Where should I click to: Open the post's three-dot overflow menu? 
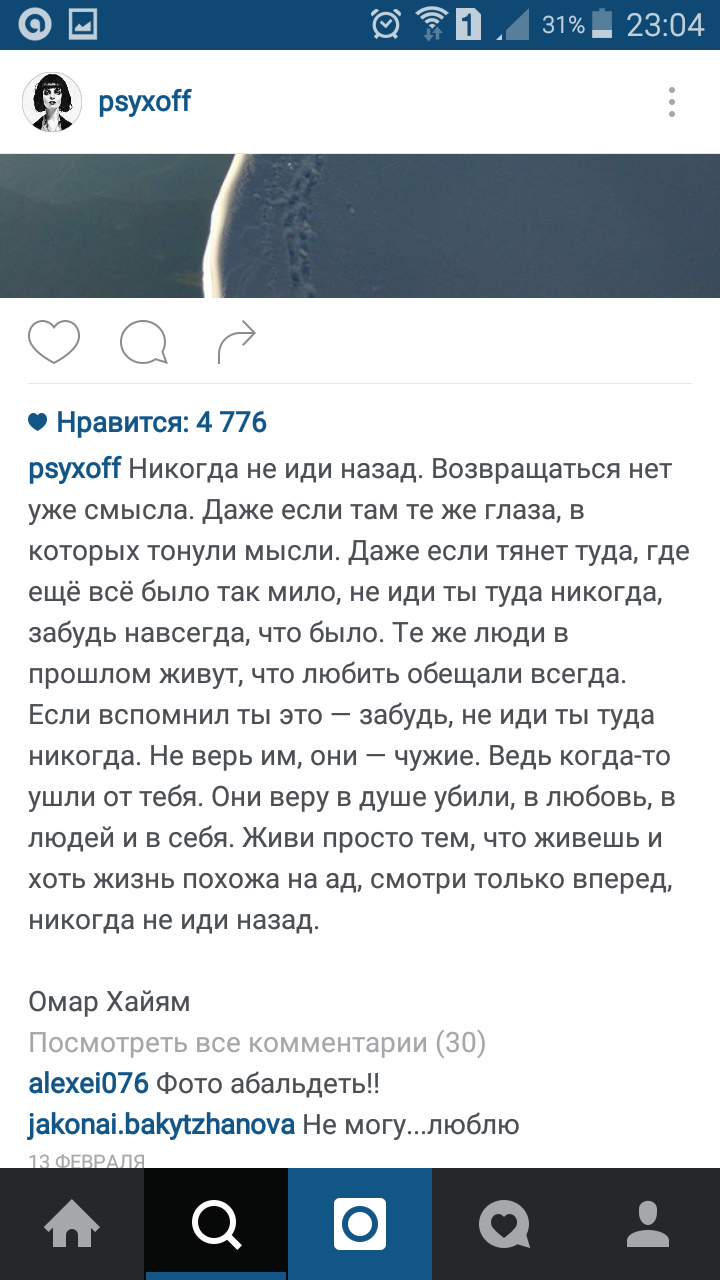pos(672,102)
